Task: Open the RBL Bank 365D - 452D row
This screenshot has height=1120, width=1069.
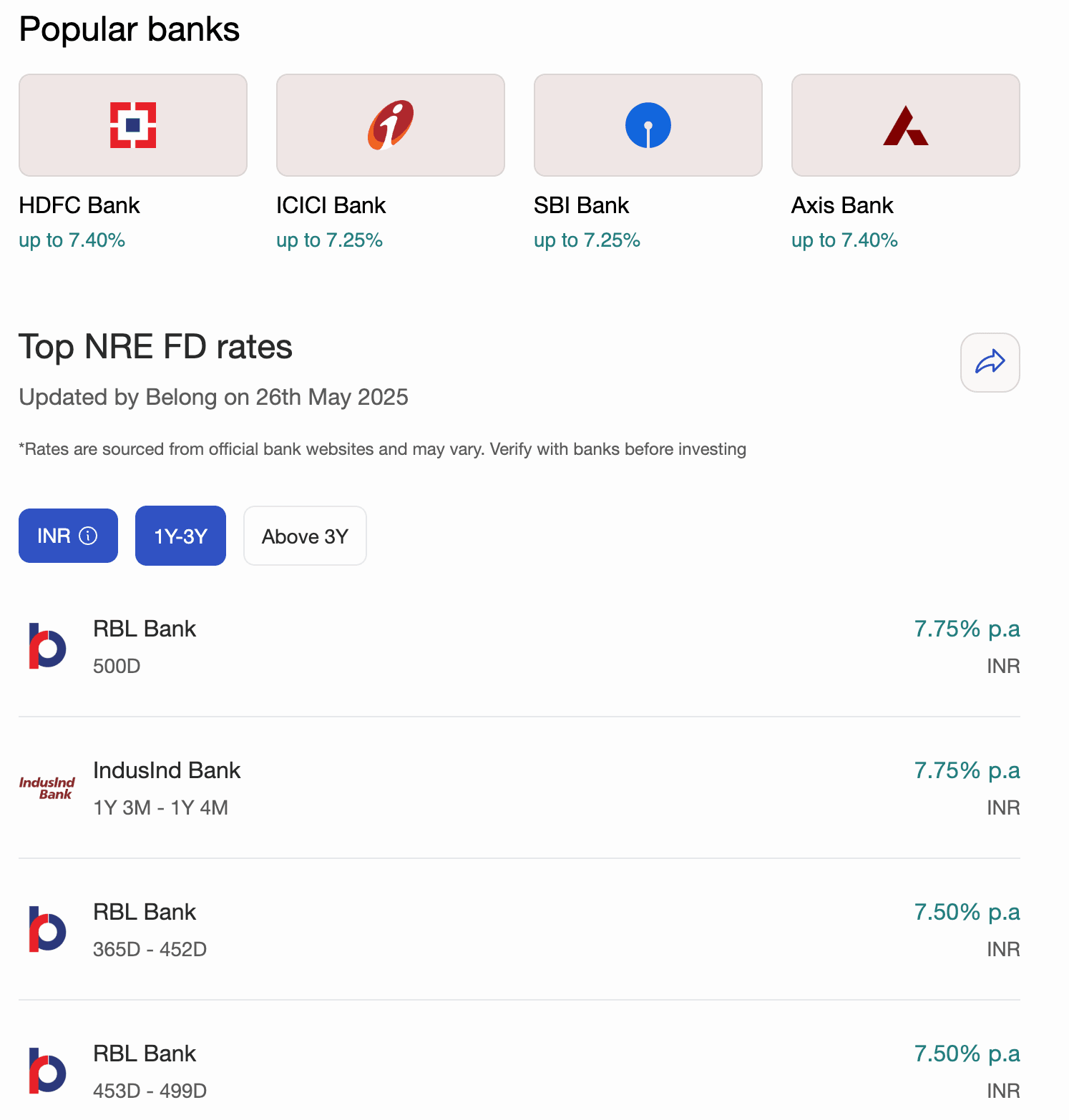Action: [519, 929]
